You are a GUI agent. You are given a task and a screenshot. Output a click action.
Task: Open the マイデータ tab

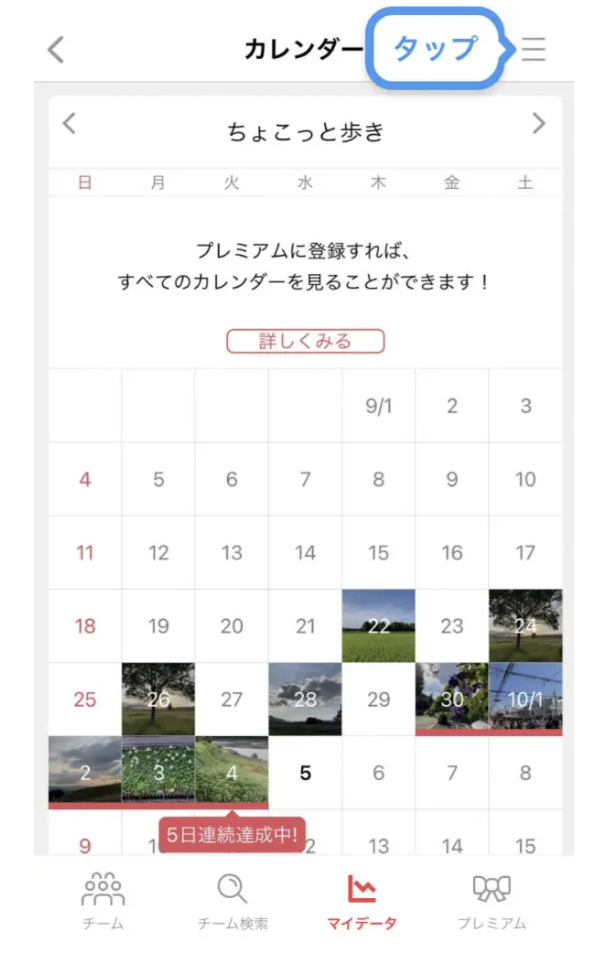pyautogui.click(x=361, y=901)
